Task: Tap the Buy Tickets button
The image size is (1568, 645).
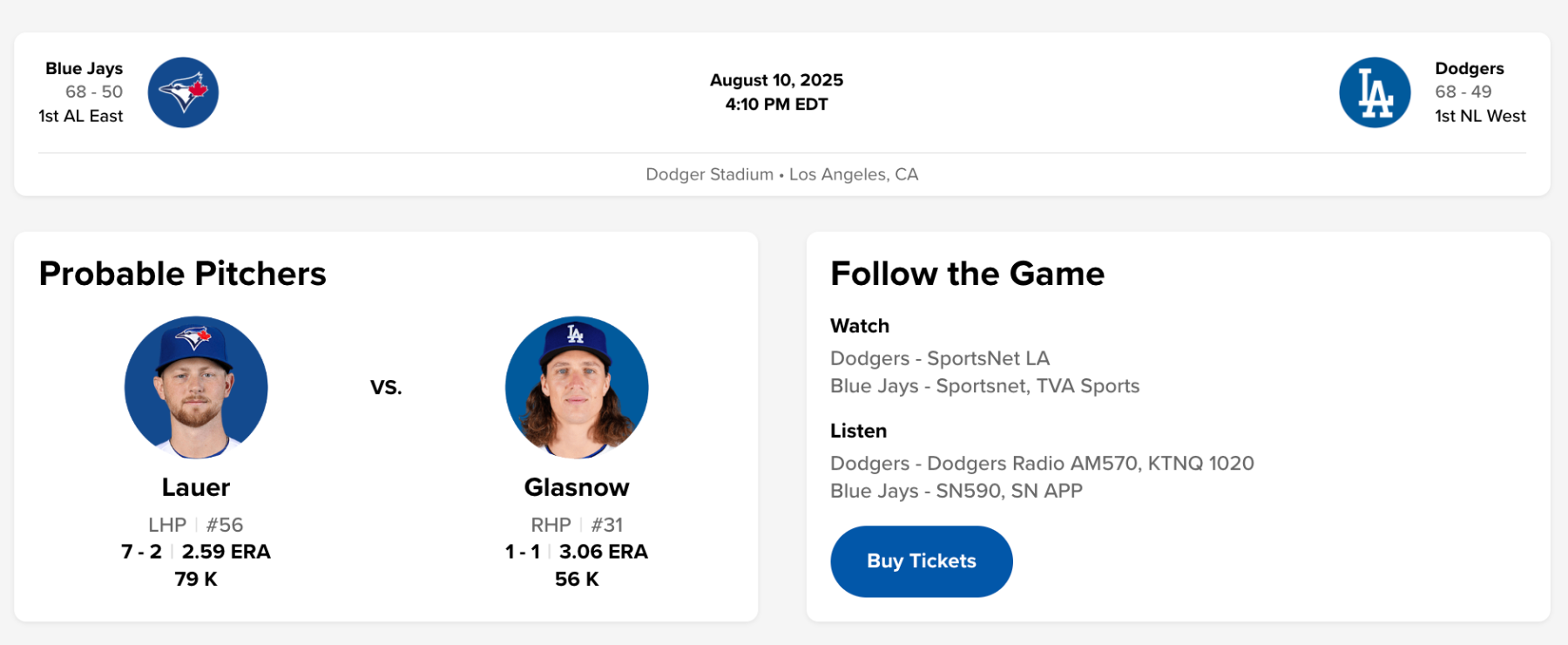Action: pos(921,561)
